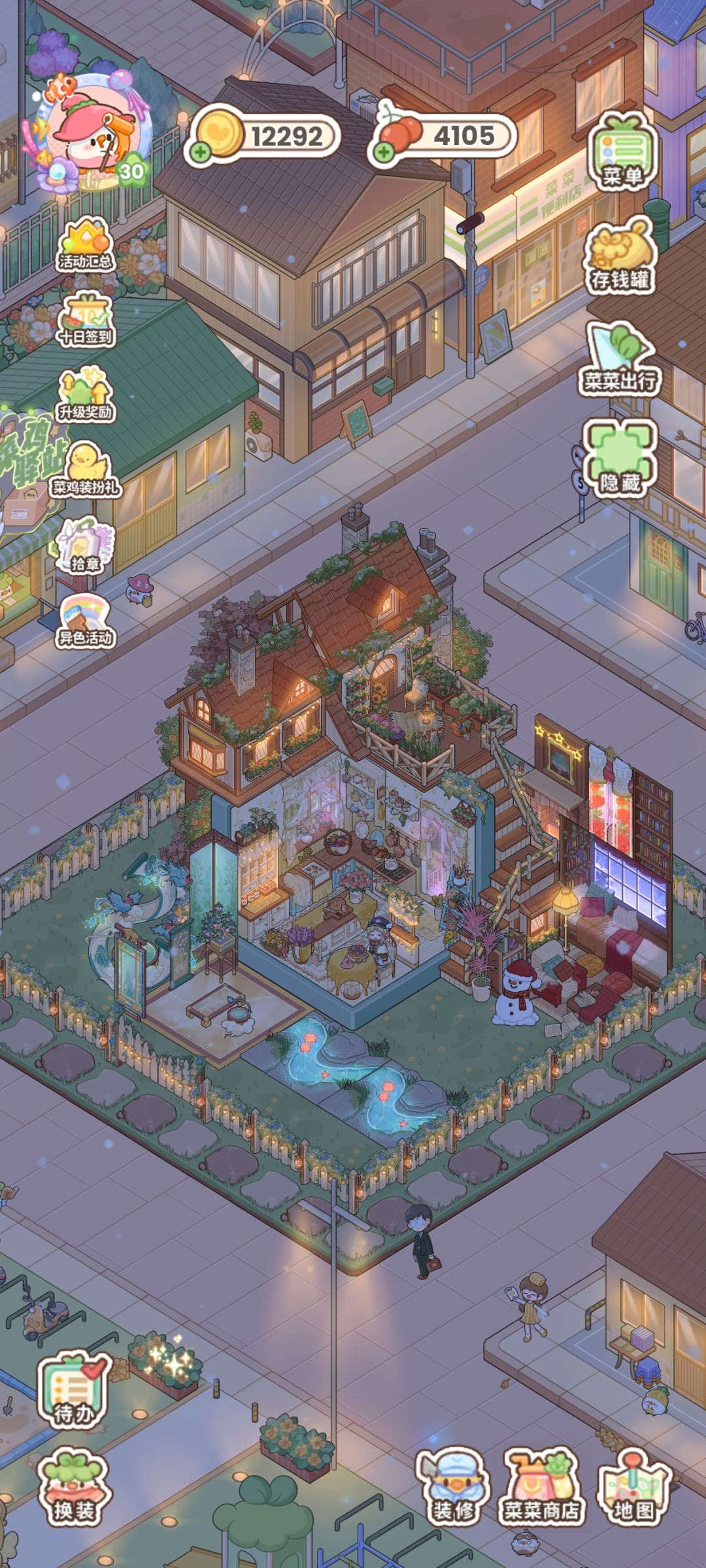Open 异色活动 event

coord(86,621)
